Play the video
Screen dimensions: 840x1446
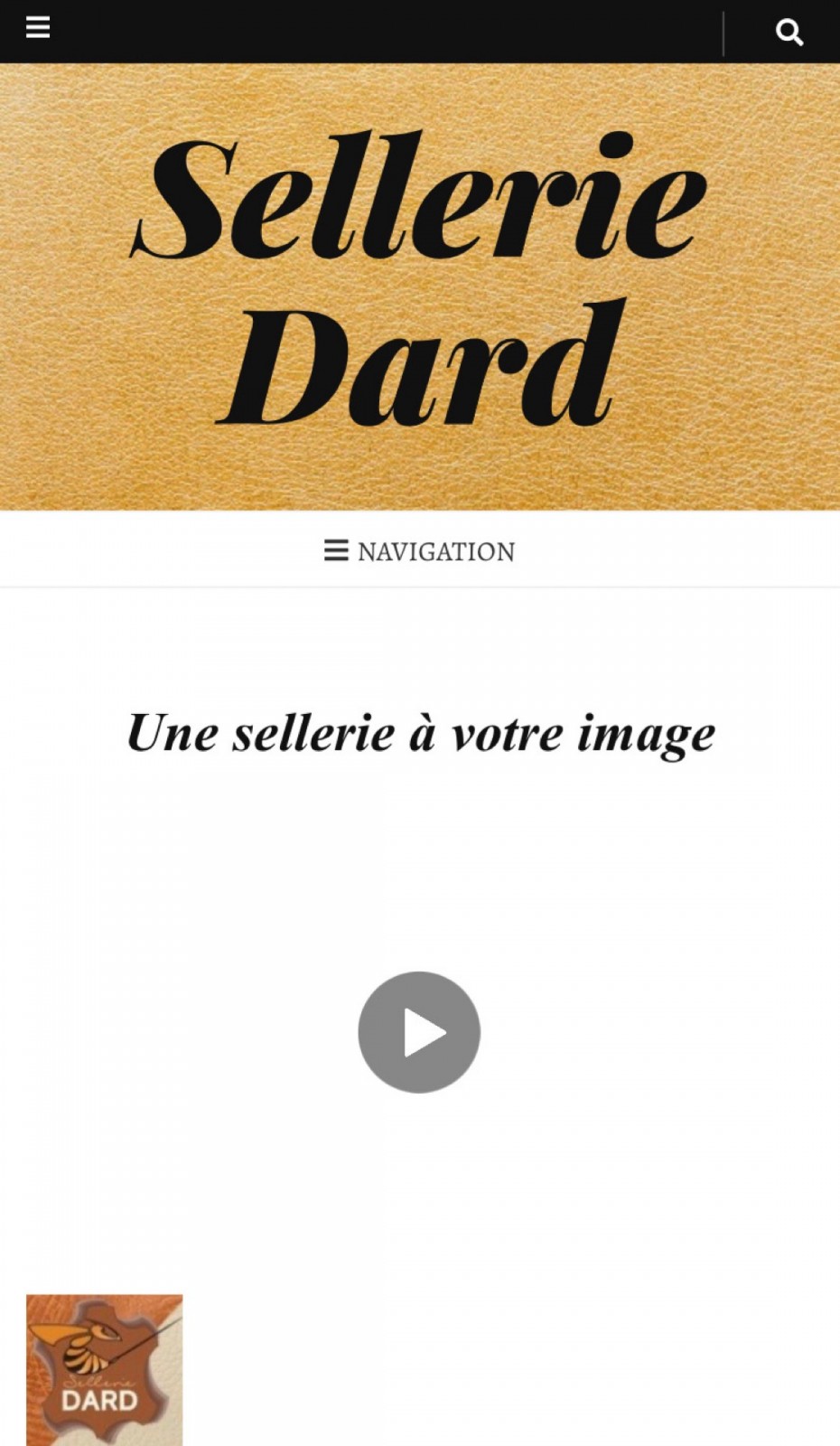[419, 1032]
